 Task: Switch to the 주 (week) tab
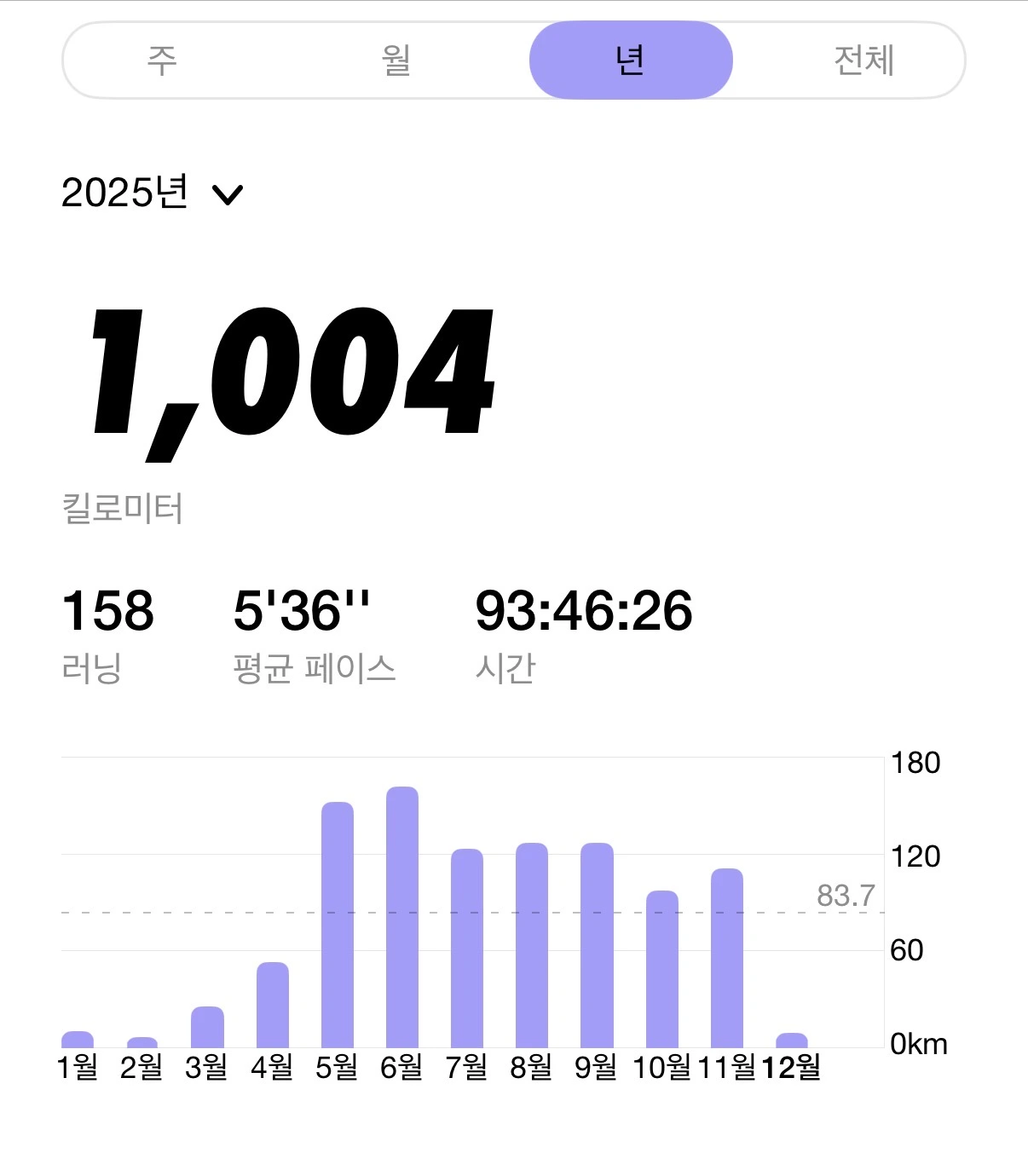point(162,61)
